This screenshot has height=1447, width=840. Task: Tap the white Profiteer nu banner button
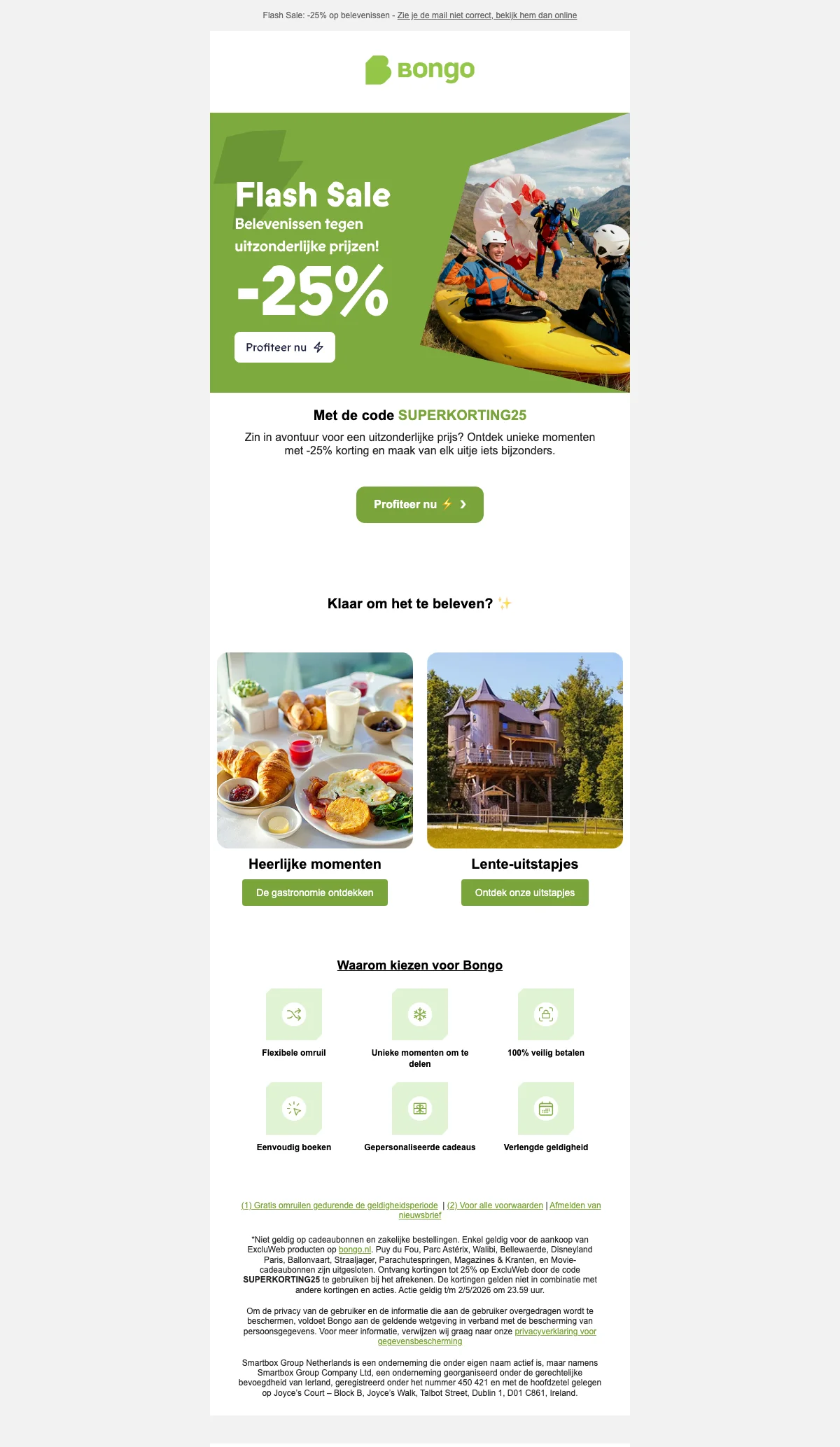click(x=285, y=347)
